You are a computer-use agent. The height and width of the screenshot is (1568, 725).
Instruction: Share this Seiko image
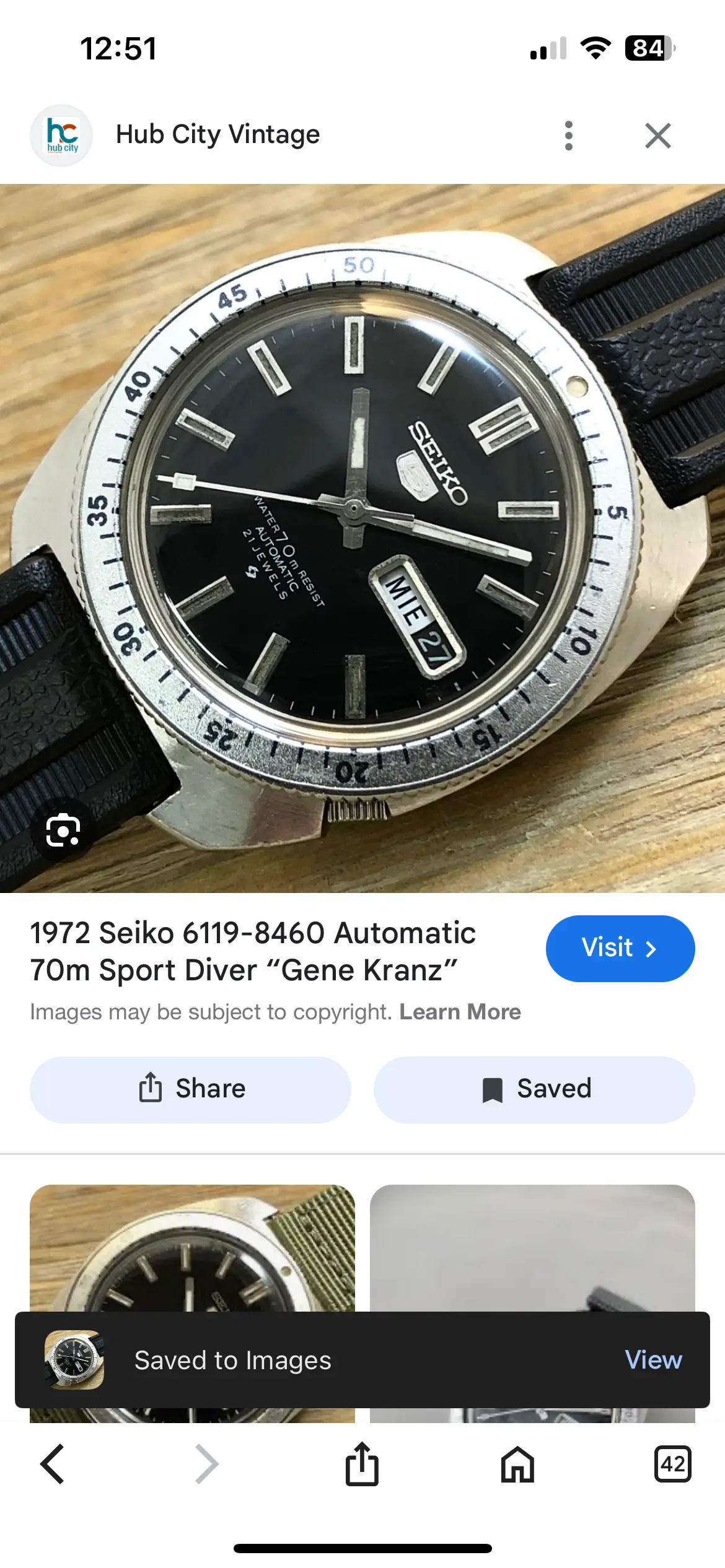[x=190, y=1089]
